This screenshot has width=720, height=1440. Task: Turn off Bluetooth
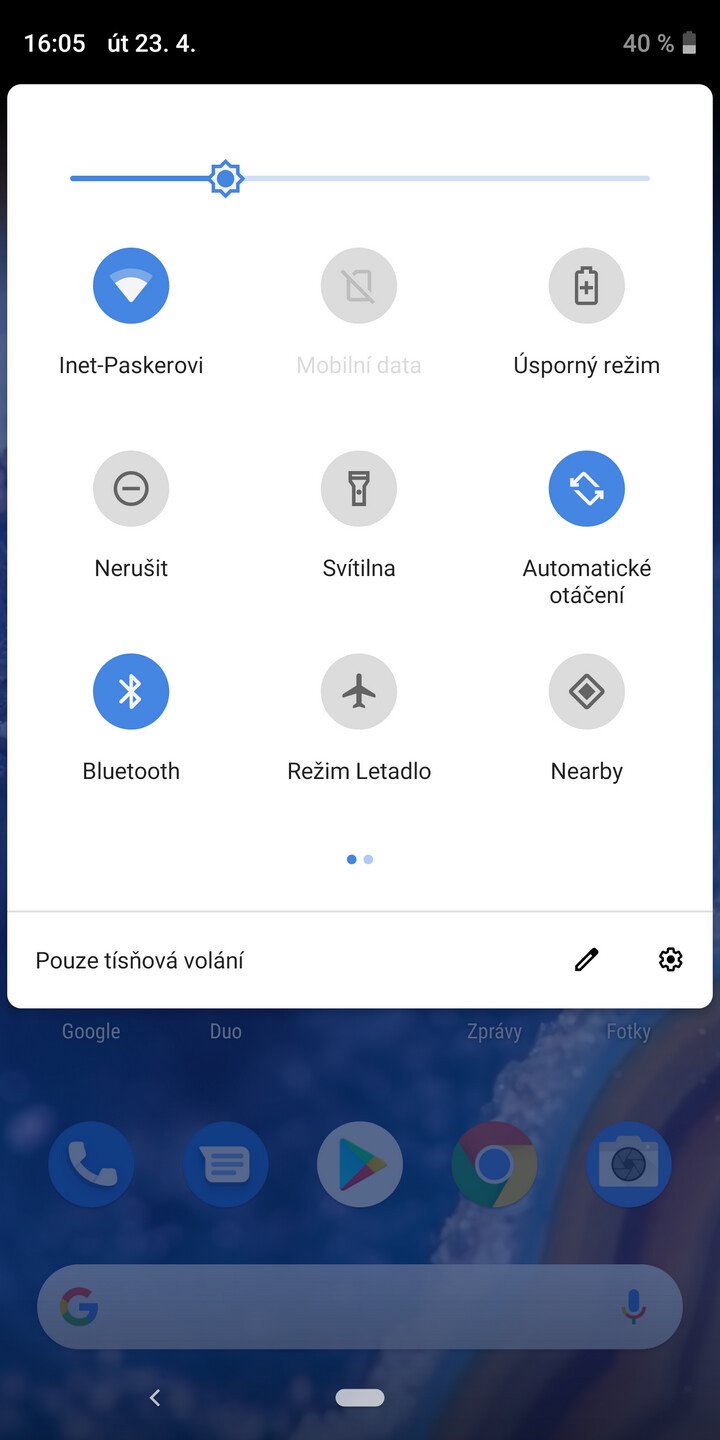pyautogui.click(x=131, y=692)
